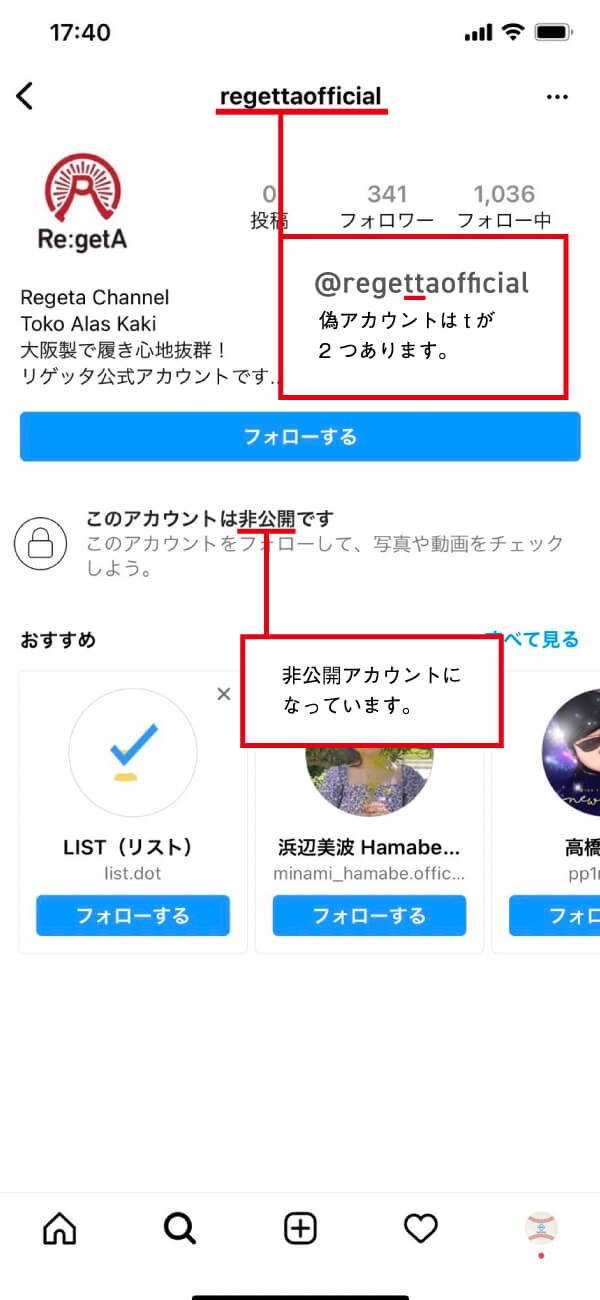
Task: Open the LIST(リスト) suggested profile
Action: pos(133,753)
